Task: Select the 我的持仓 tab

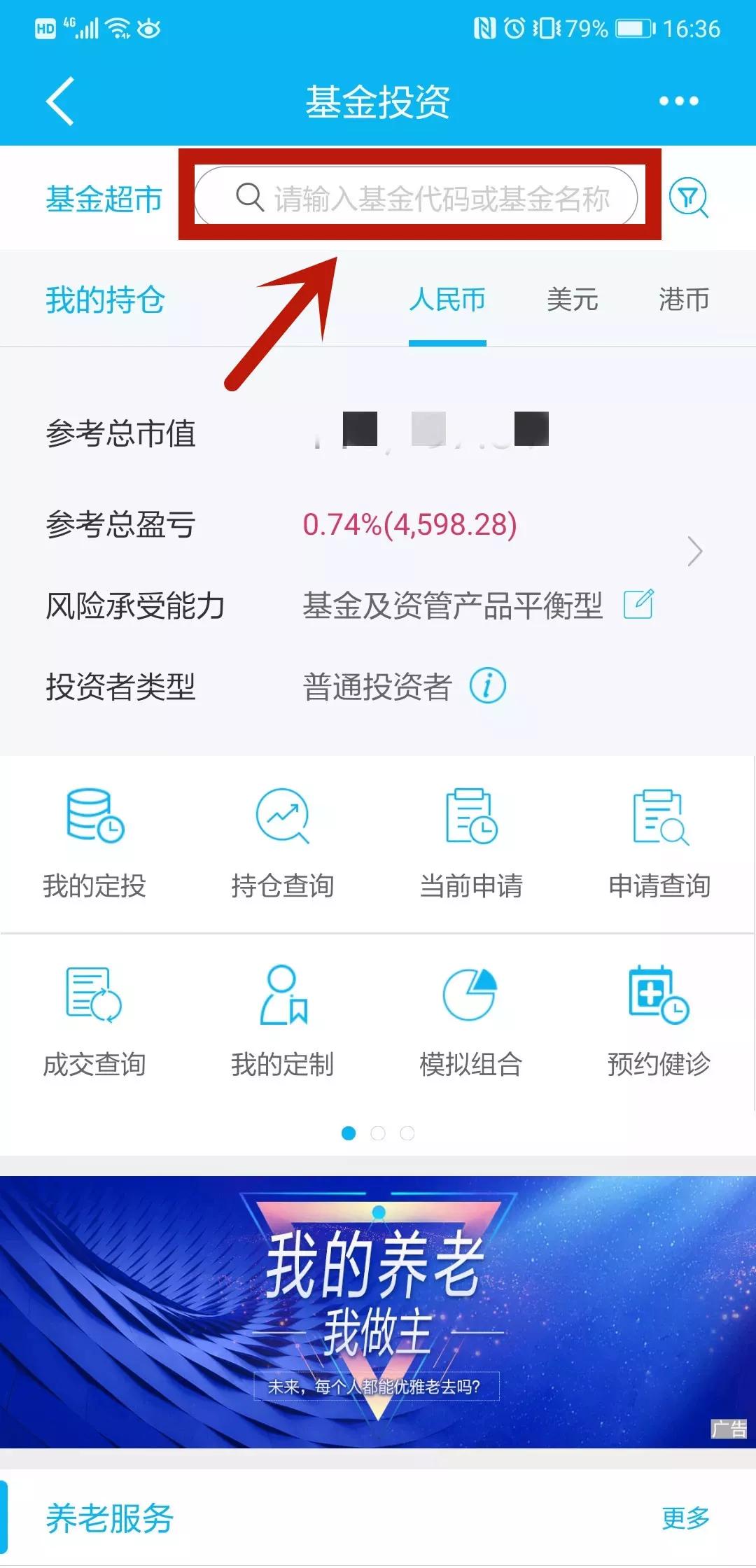Action: pos(104,300)
